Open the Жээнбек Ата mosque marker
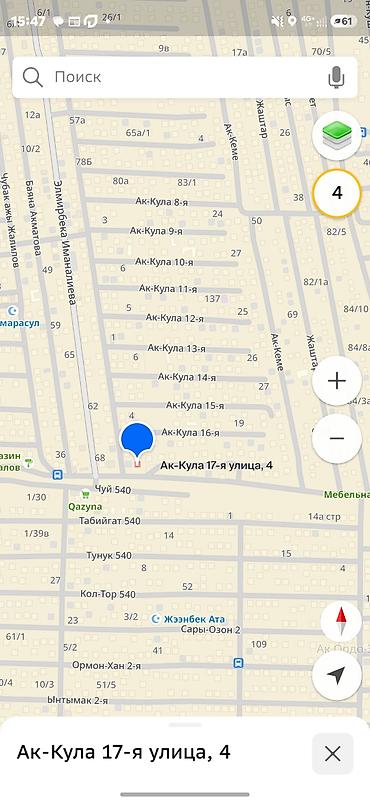Viewport: 370px width, 802px height. (157, 619)
